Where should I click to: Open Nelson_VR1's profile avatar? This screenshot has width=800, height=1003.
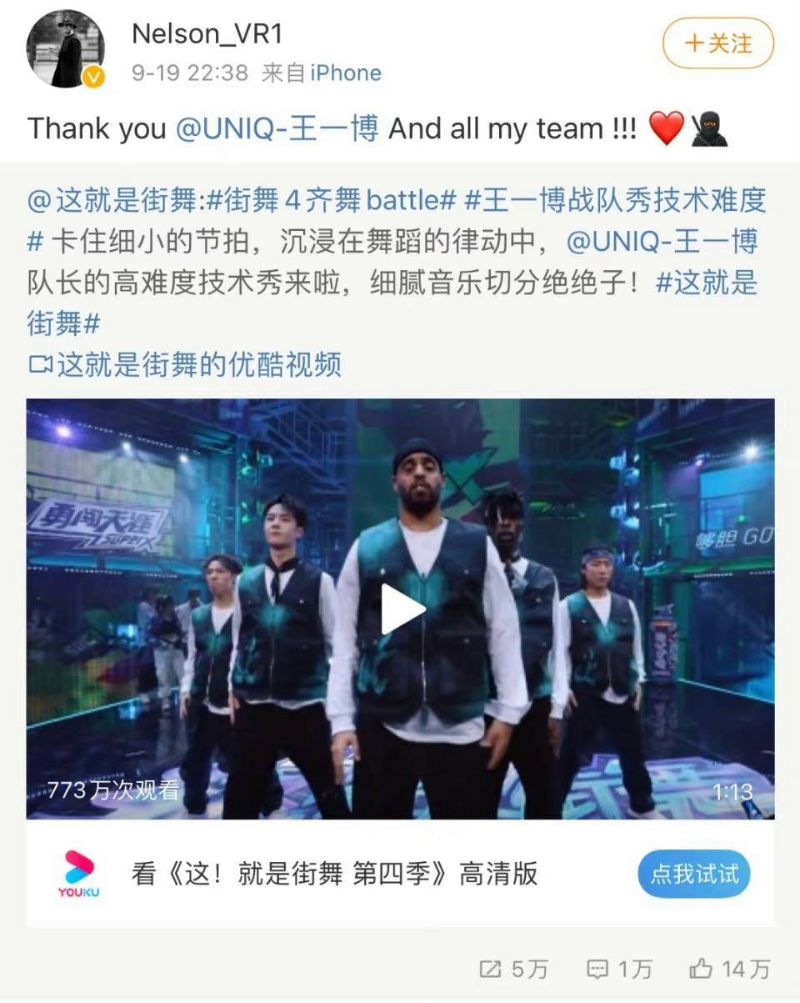pyautogui.click(x=67, y=50)
